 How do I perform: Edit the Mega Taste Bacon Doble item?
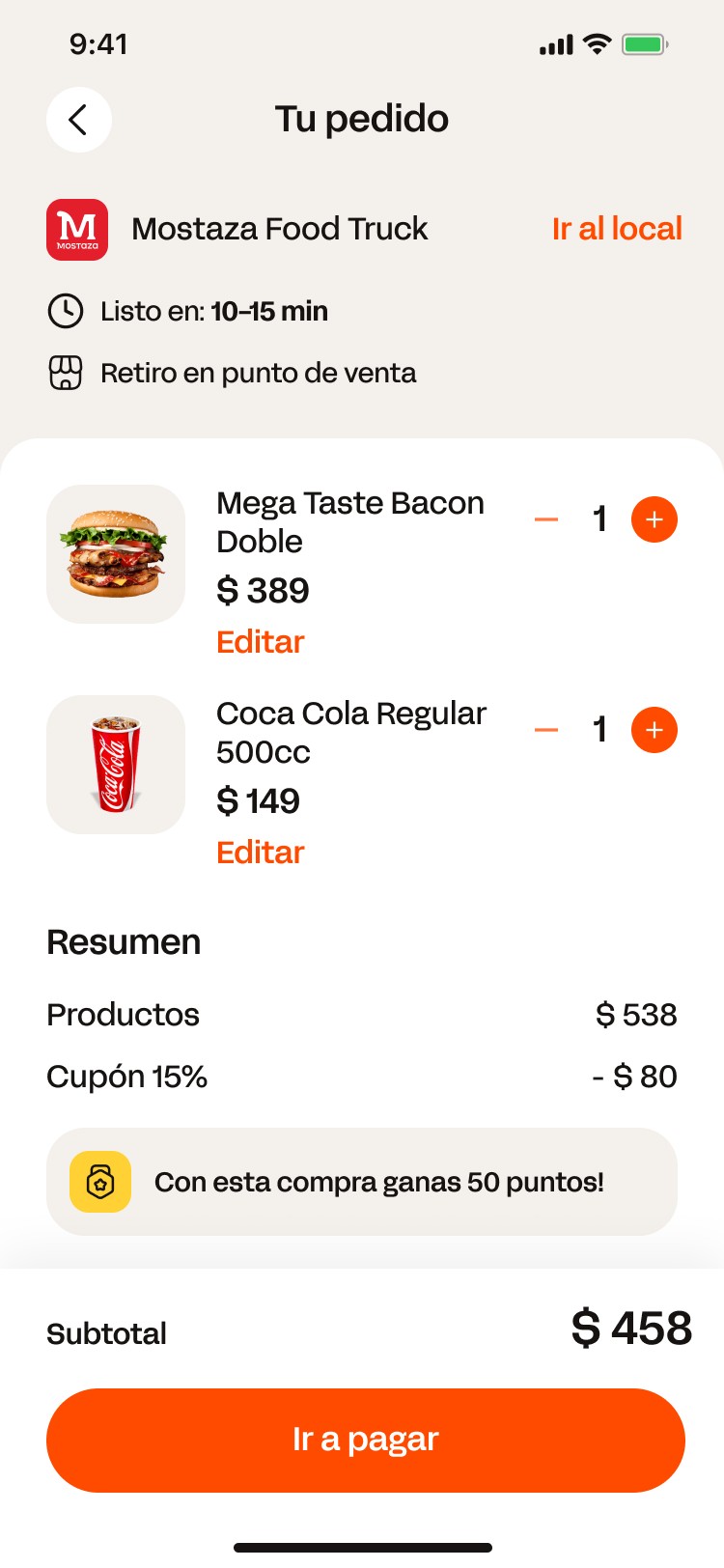[x=260, y=642]
